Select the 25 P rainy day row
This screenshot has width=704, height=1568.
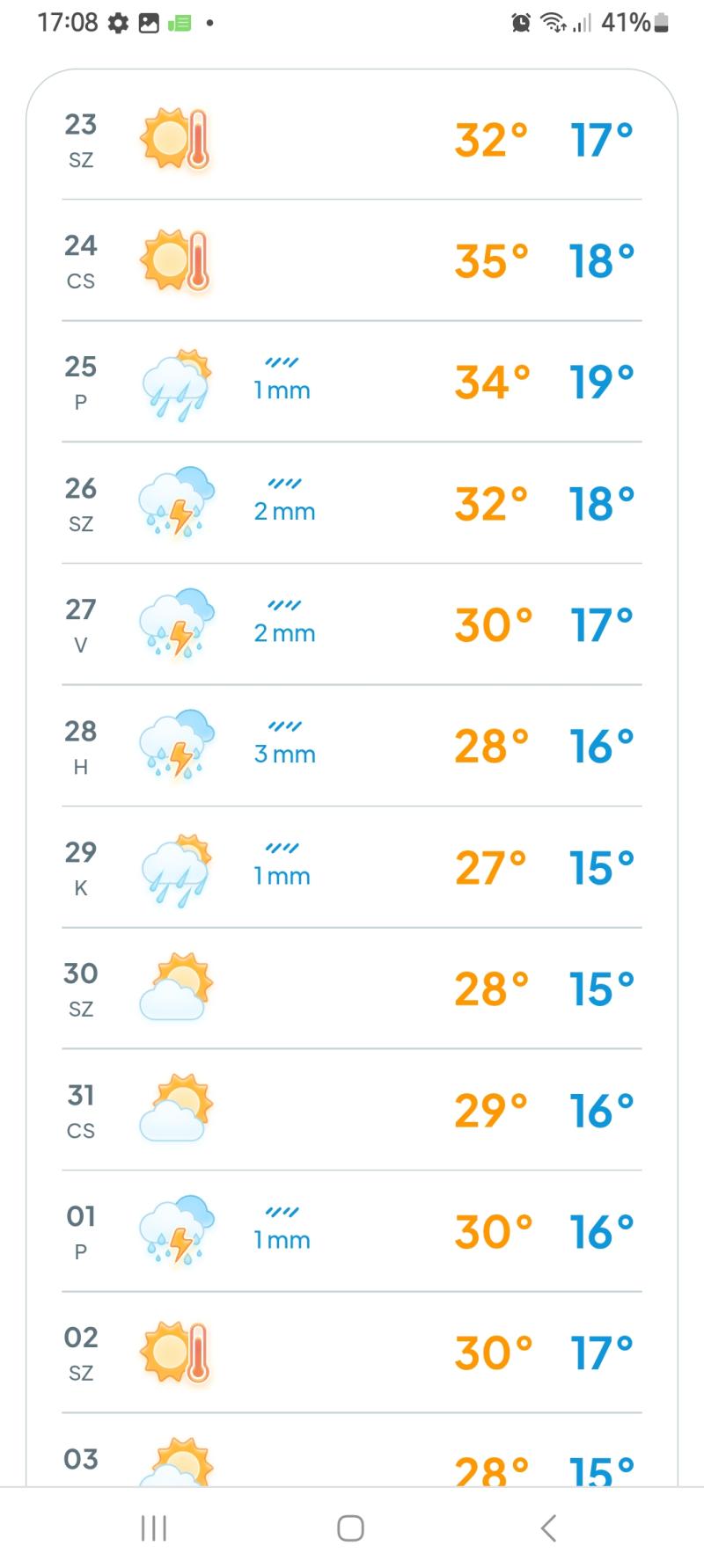(x=352, y=382)
